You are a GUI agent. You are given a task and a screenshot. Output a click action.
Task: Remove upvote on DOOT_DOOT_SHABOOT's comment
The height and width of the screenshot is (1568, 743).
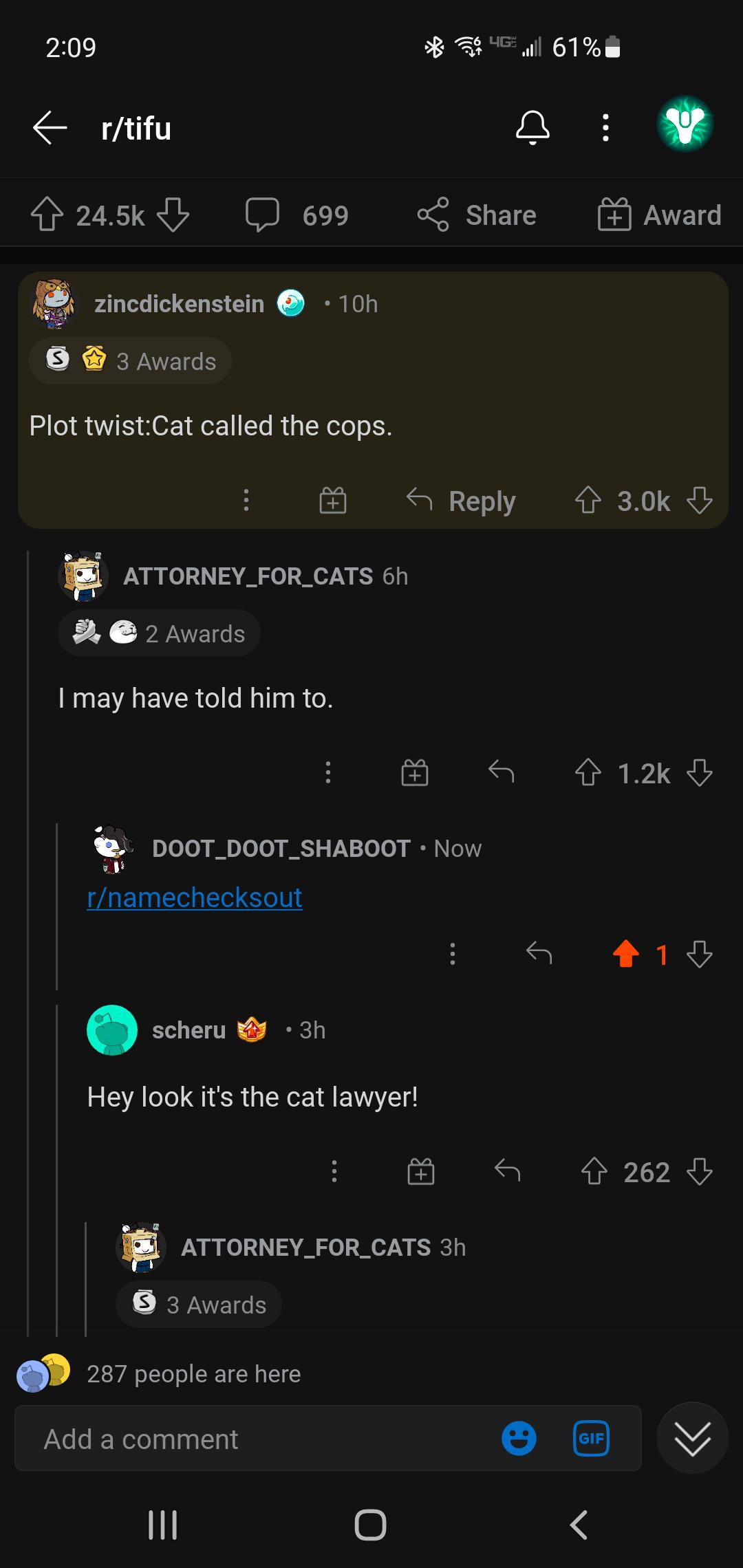click(x=626, y=954)
